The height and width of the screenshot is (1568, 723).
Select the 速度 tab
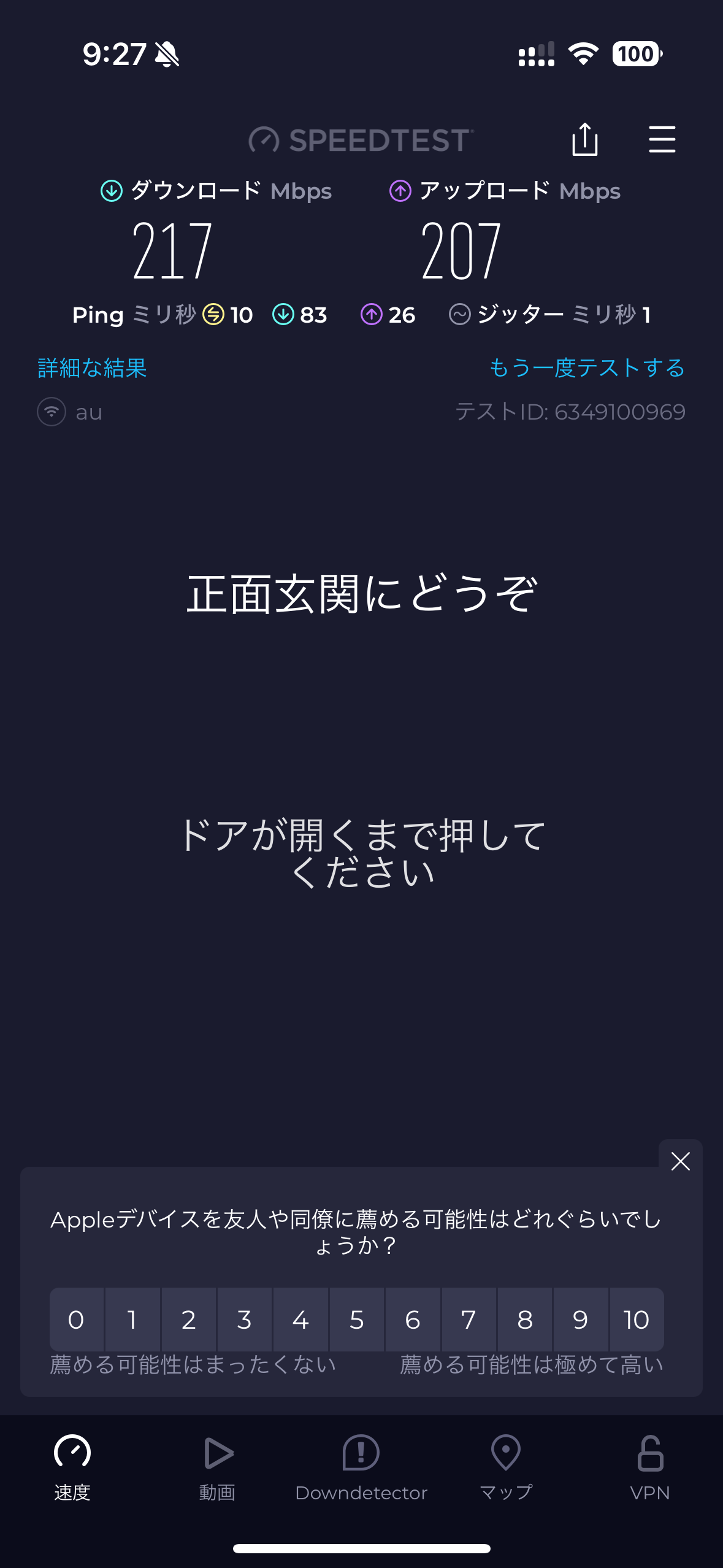72,1467
